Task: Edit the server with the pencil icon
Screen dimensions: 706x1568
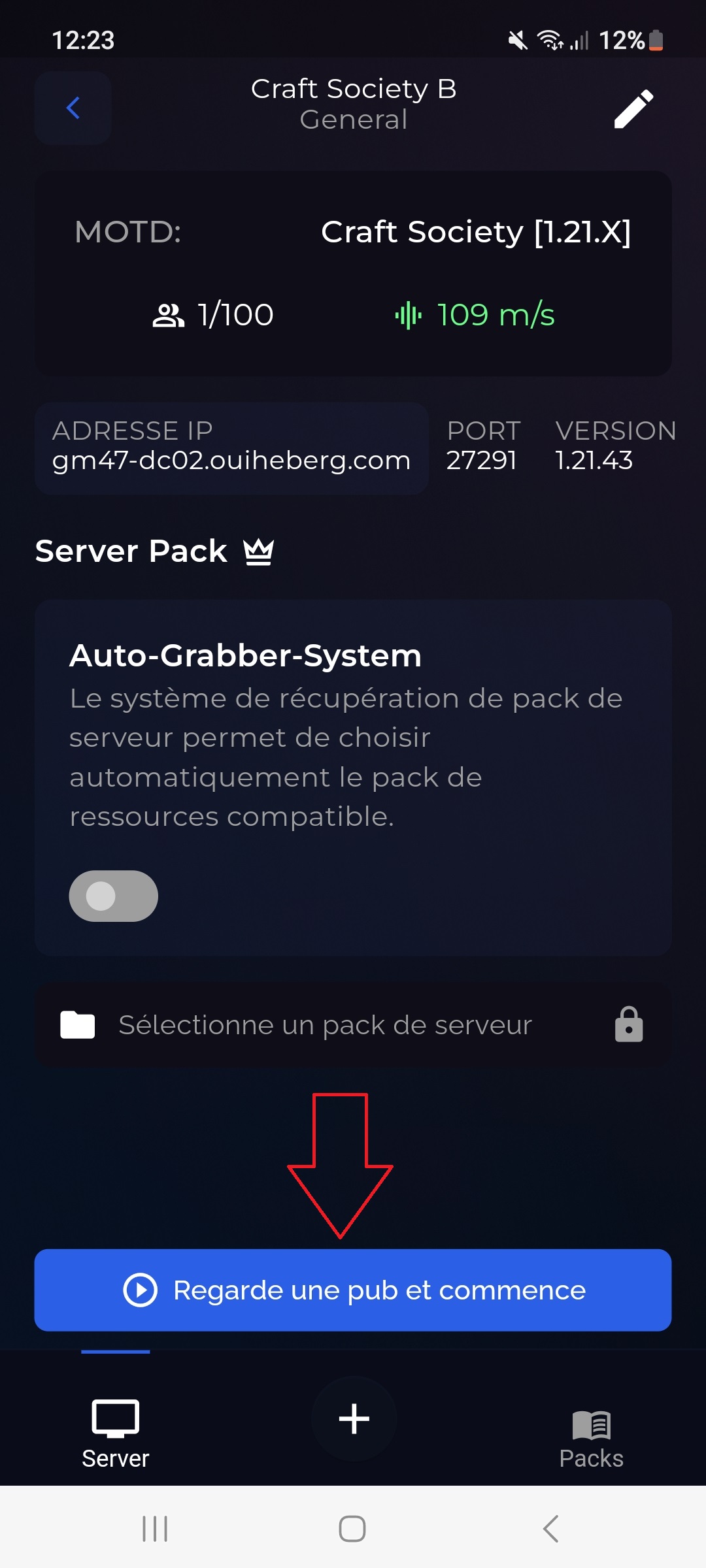Action: point(633,109)
